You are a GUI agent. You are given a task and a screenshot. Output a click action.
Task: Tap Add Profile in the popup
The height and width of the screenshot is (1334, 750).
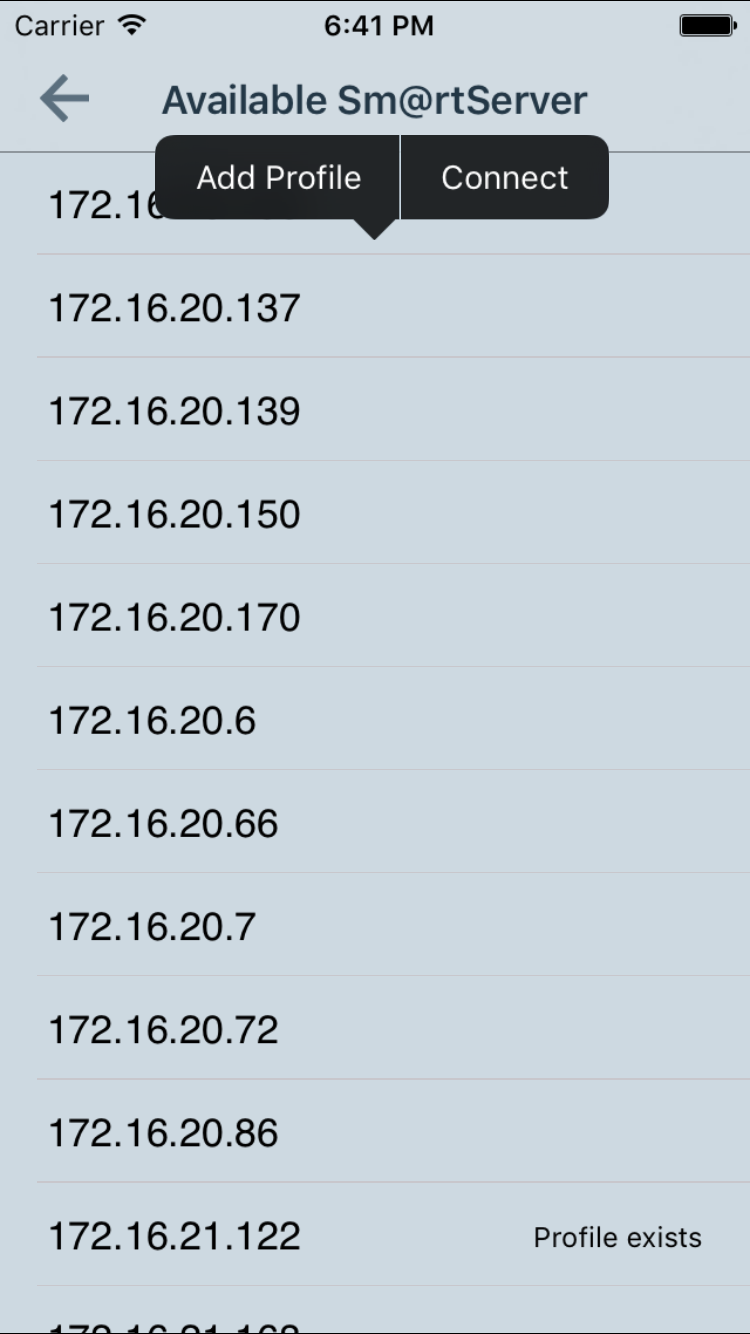[x=278, y=177]
